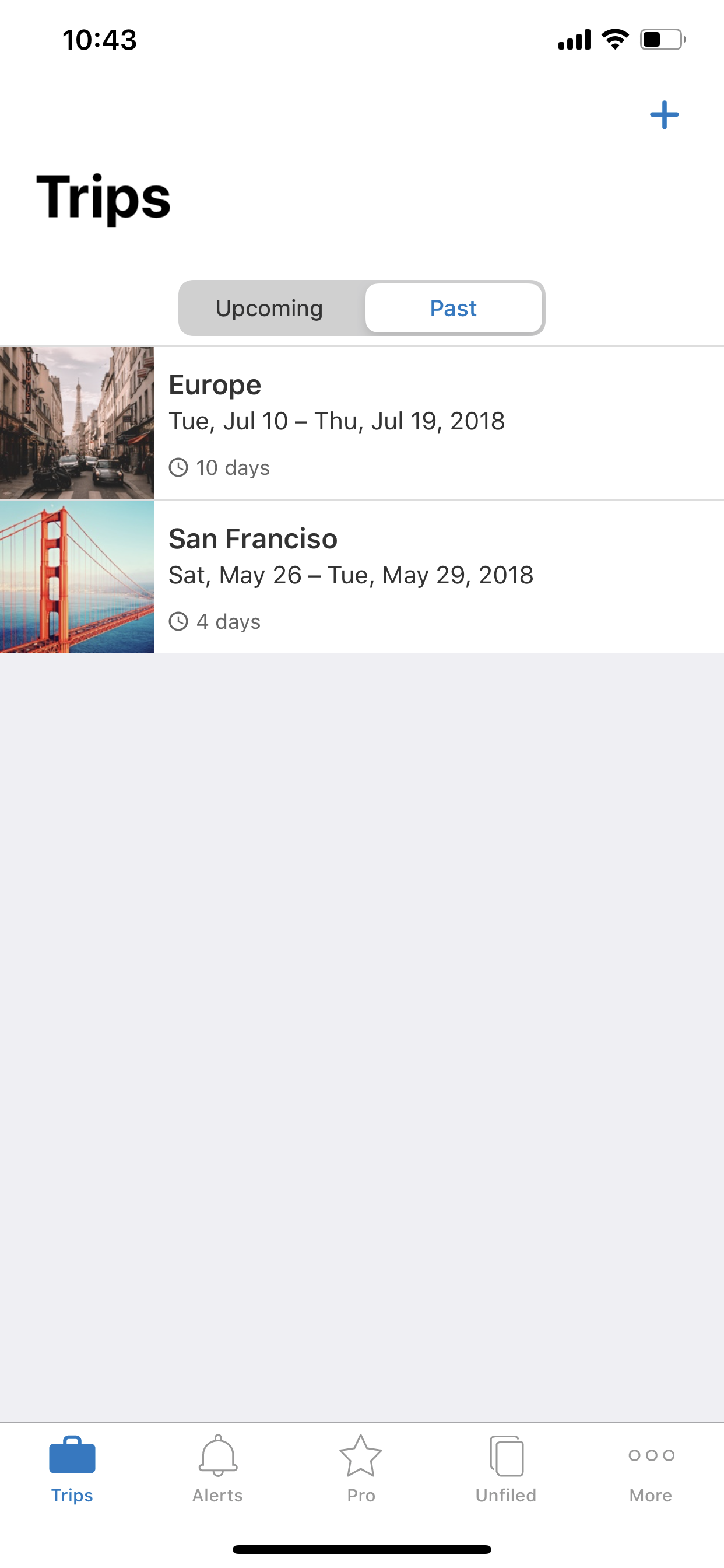Go to the Trips tab

coord(72,1468)
